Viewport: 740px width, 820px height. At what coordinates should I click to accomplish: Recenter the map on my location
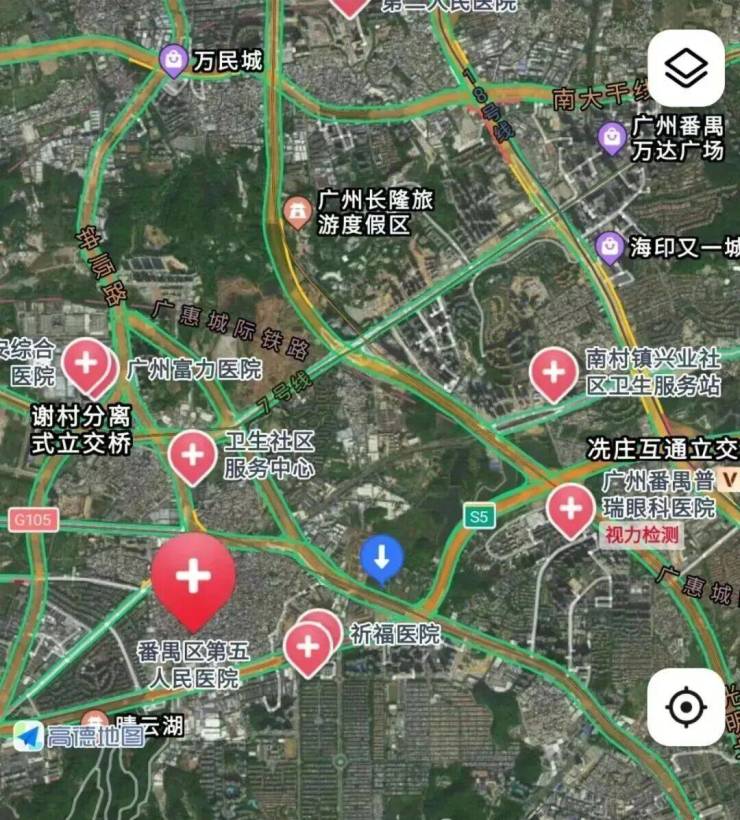[686, 707]
